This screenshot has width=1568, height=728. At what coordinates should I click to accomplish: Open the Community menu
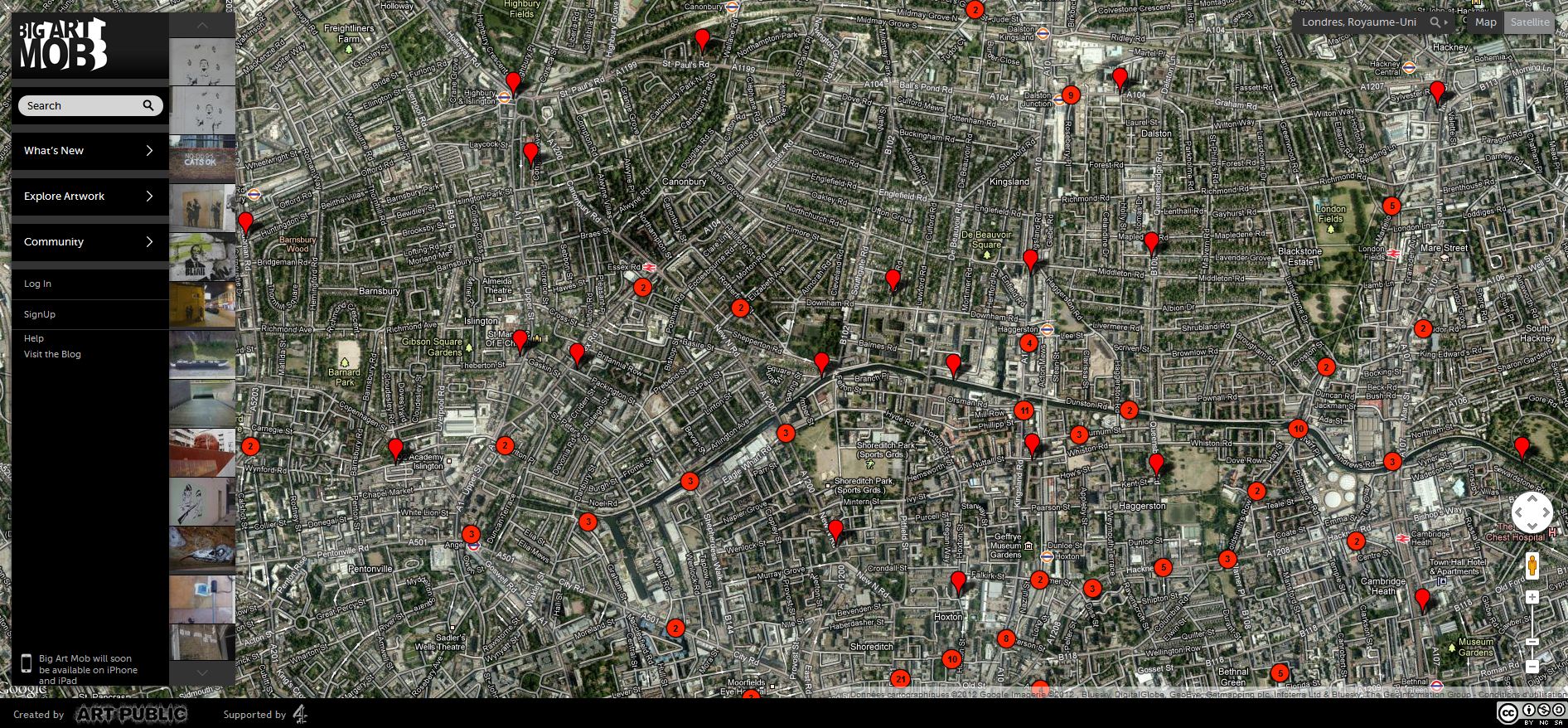pyautogui.click(x=90, y=242)
